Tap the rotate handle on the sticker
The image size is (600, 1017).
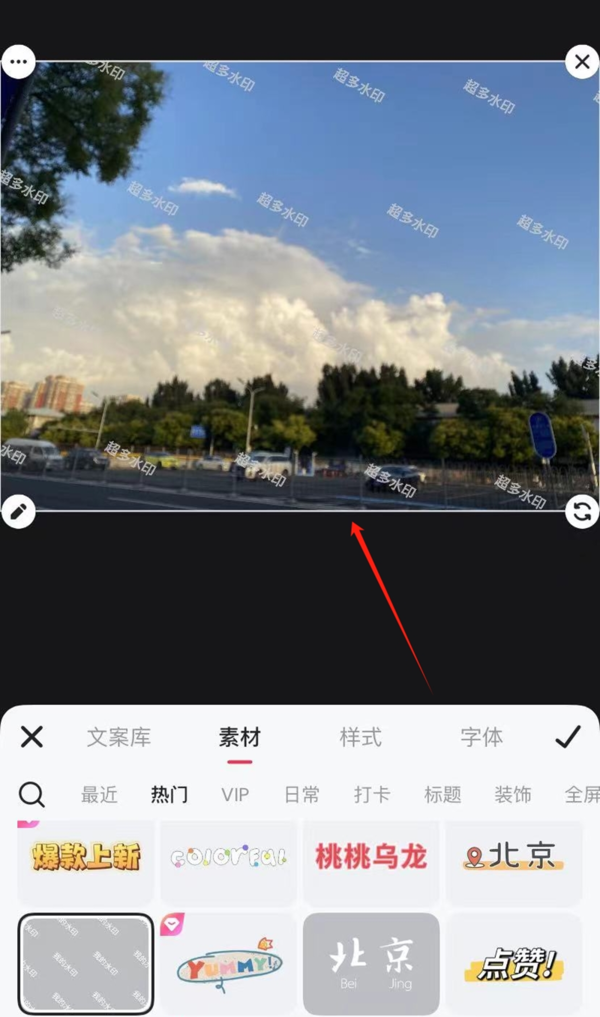pos(582,512)
